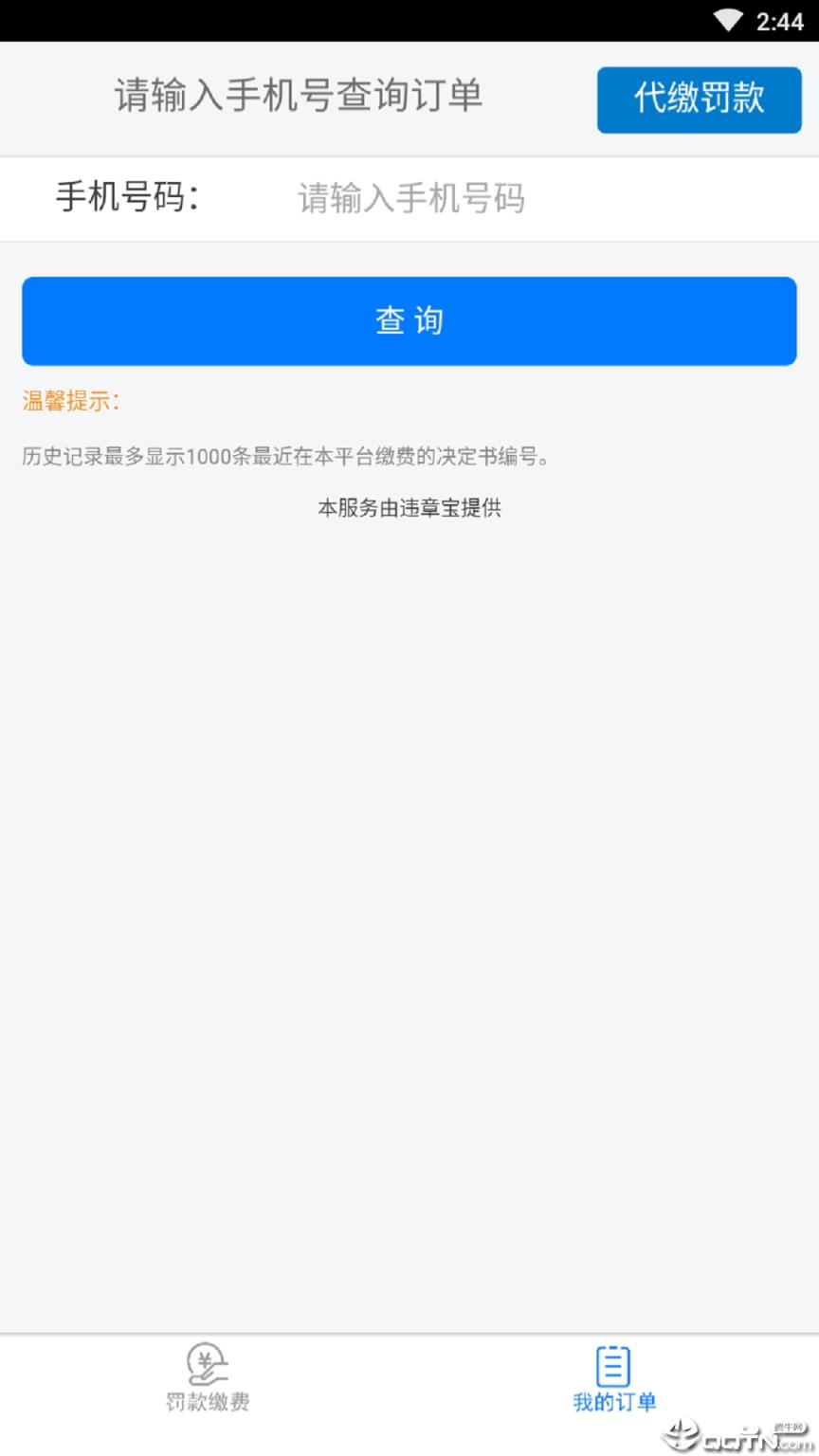819x1456 pixels.
Task: Select the 手机号码 label
Action: tap(127, 199)
